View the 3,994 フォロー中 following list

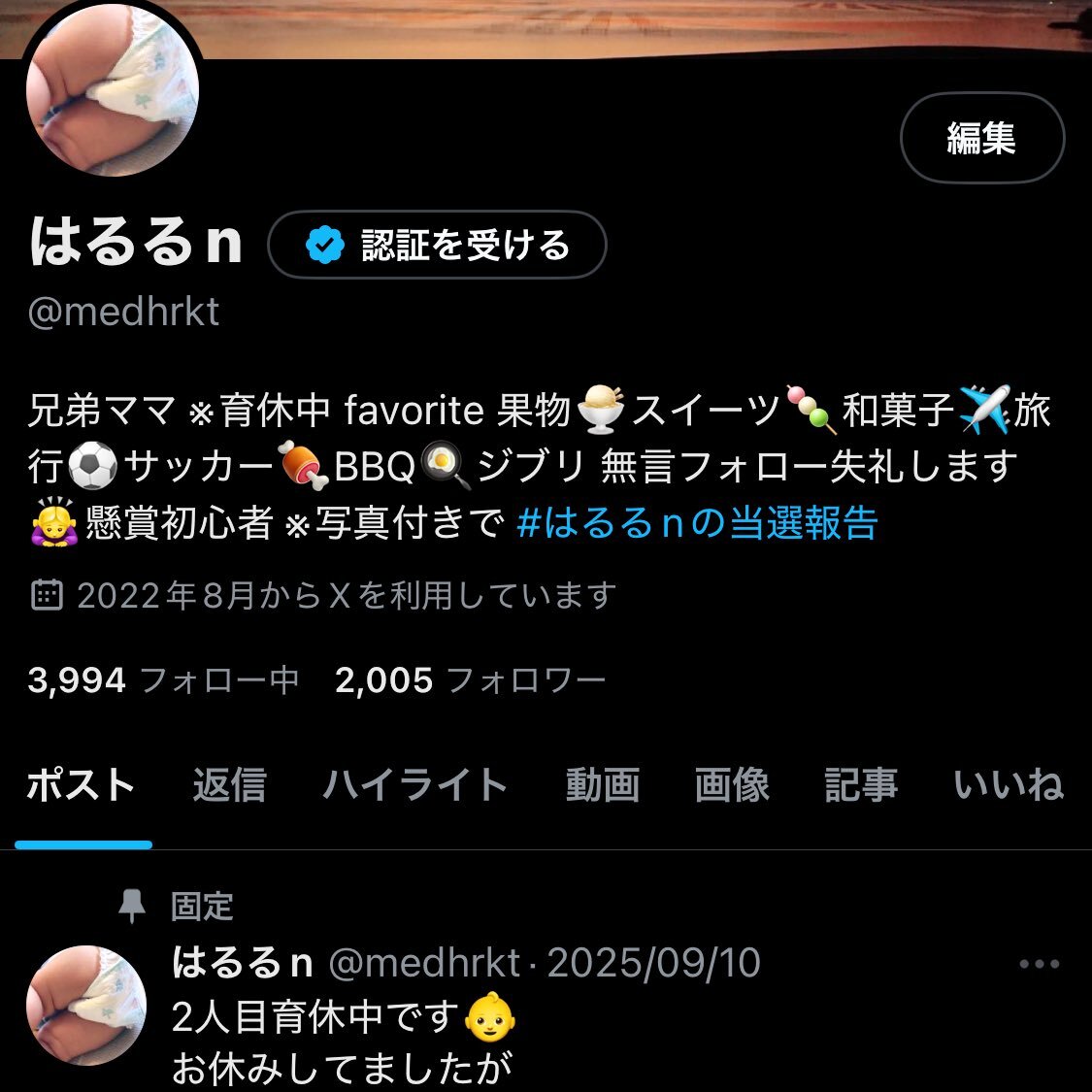click(163, 680)
